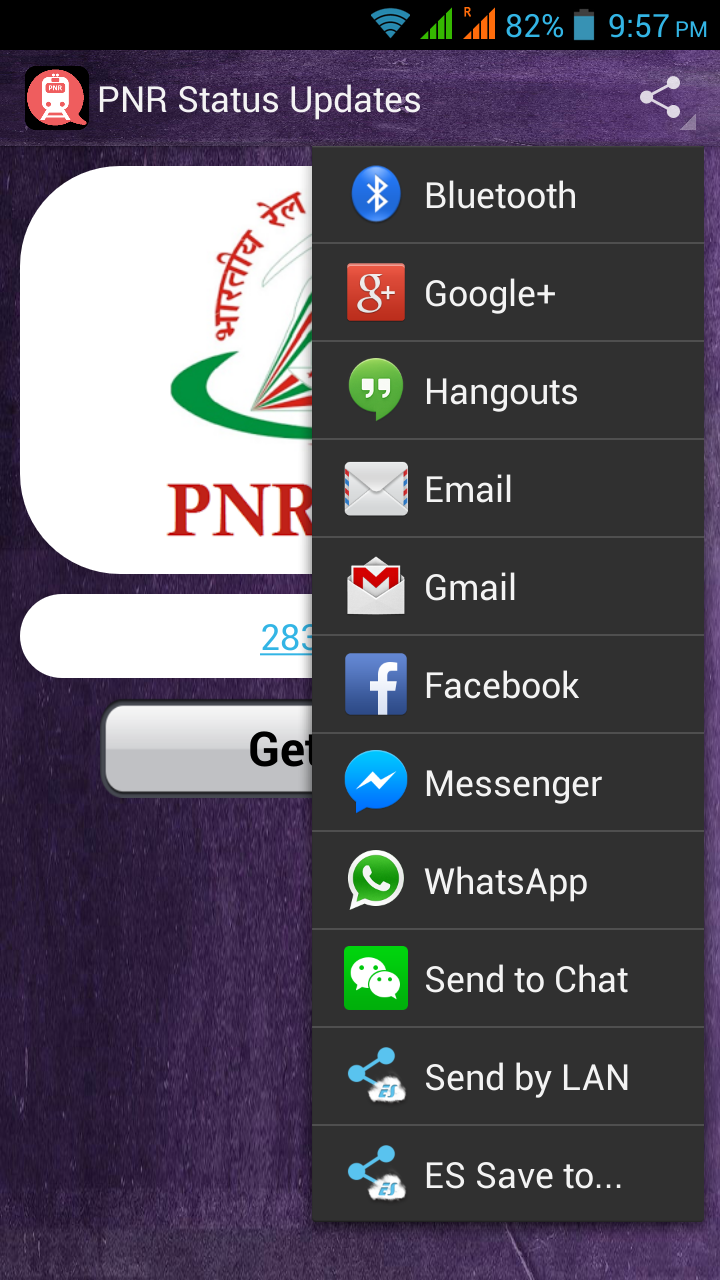
Task: Tap the Send to Chat WeChat icon
Action: [x=375, y=978]
